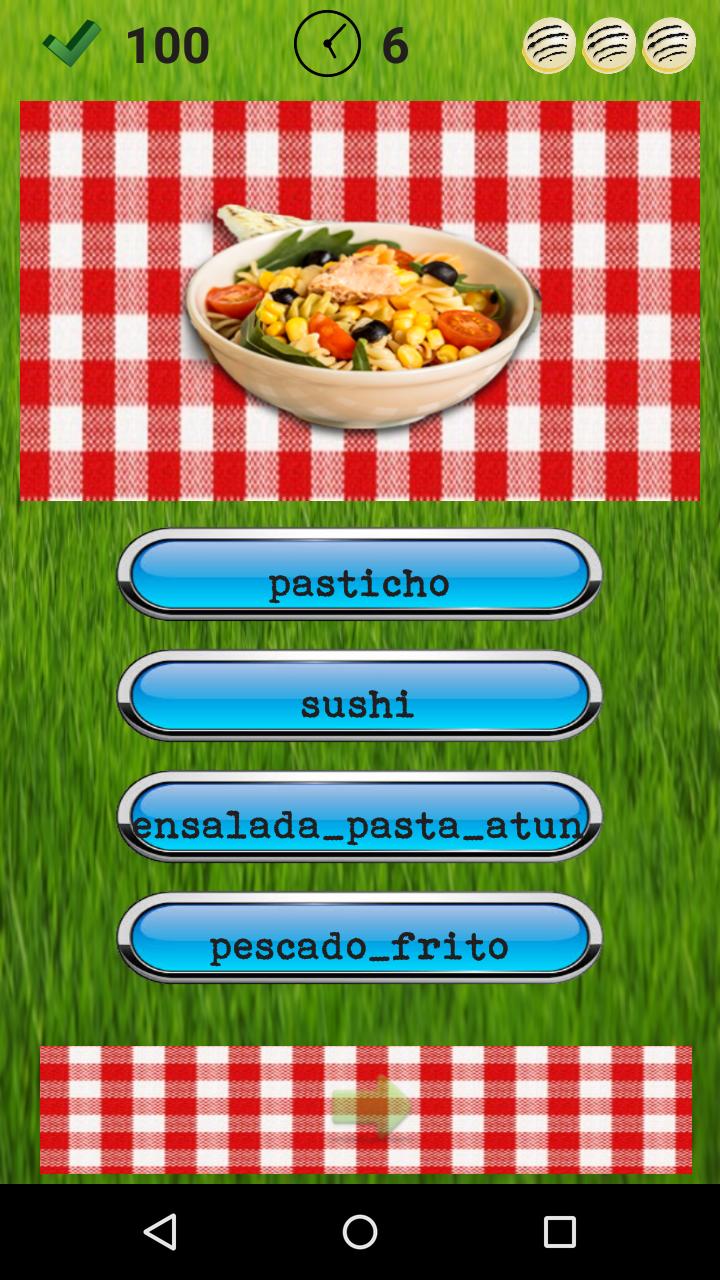Pick pescado_frito as the answer

pyautogui.click(x=359, y=946)
